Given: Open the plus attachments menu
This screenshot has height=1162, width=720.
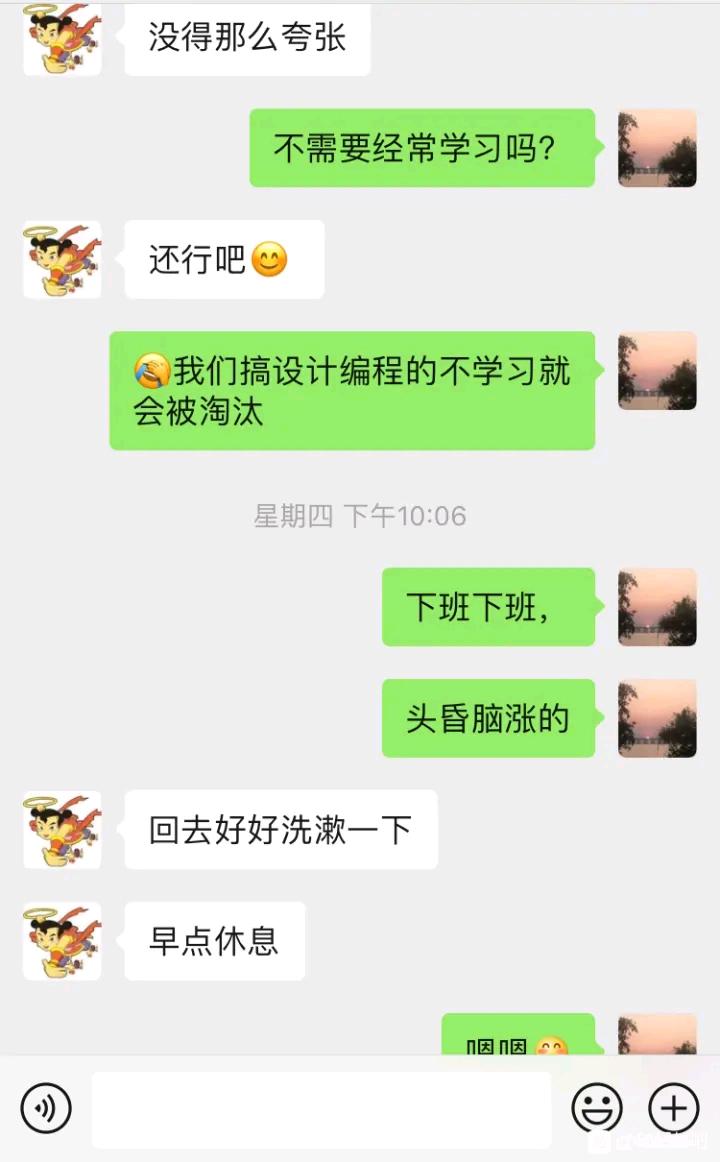Looking at the screenshot, I should pos(673,1108).
